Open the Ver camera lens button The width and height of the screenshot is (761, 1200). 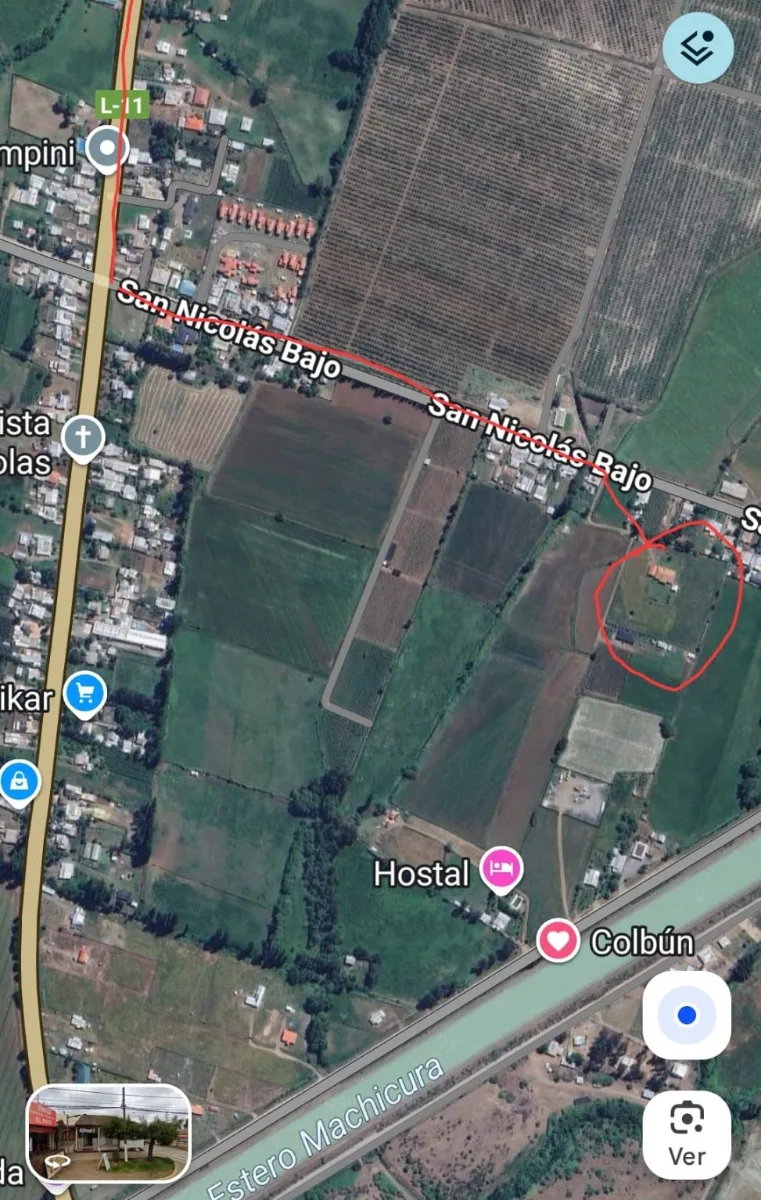point(686,1135)
